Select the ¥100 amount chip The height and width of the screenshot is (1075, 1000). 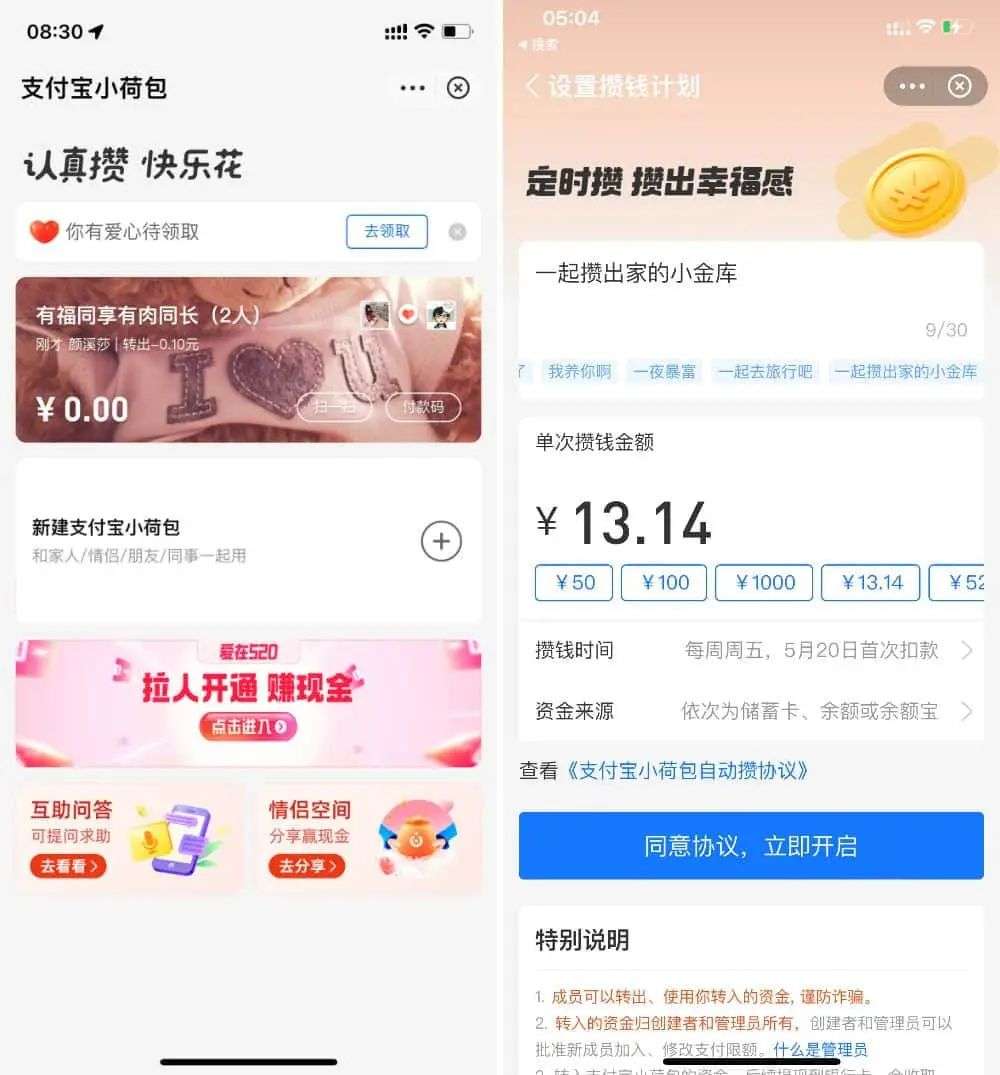tap(664, 583)
